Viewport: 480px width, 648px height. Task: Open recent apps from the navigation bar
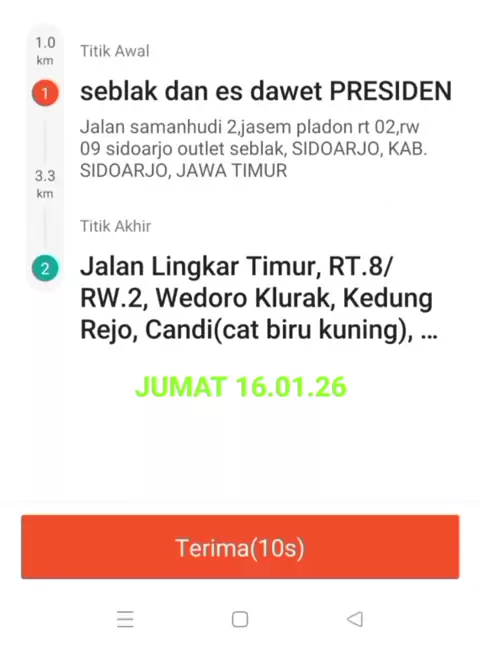[125, 619]
